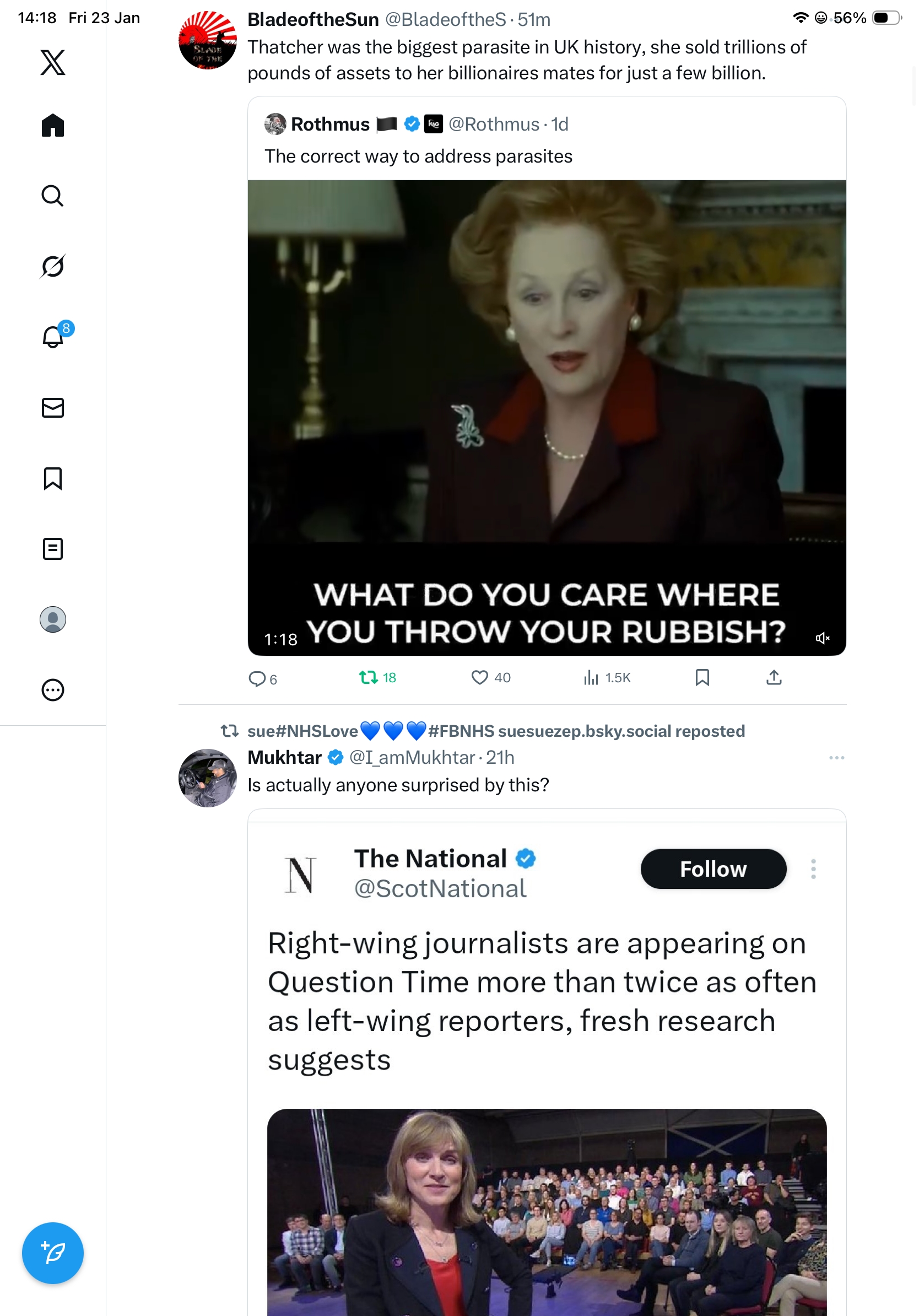The width and height of the screenshot is (919, 1316).
Task: Compose a new post
Action: 53,1253
